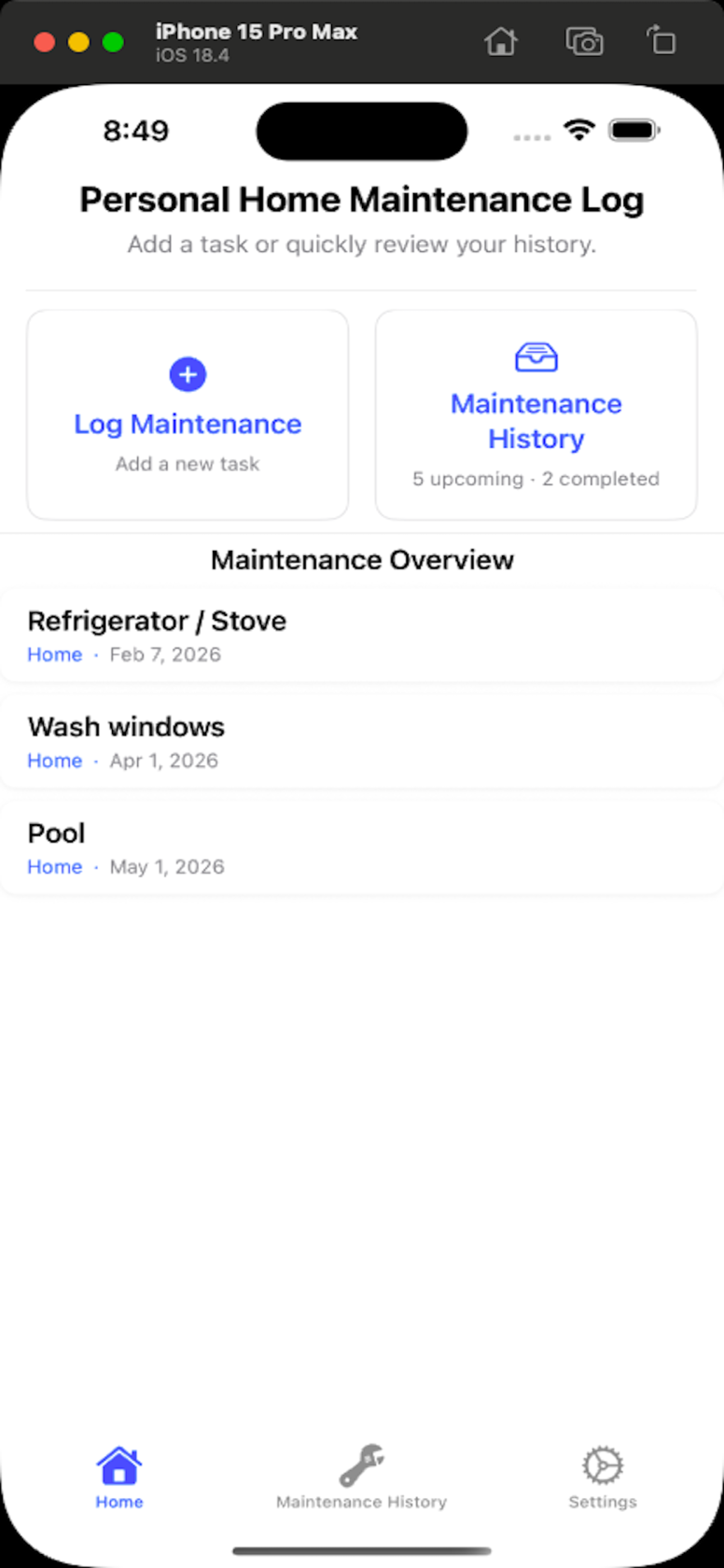724x1568 pixels.
Task: Open the Settings tab
Action: [602, 1477]
